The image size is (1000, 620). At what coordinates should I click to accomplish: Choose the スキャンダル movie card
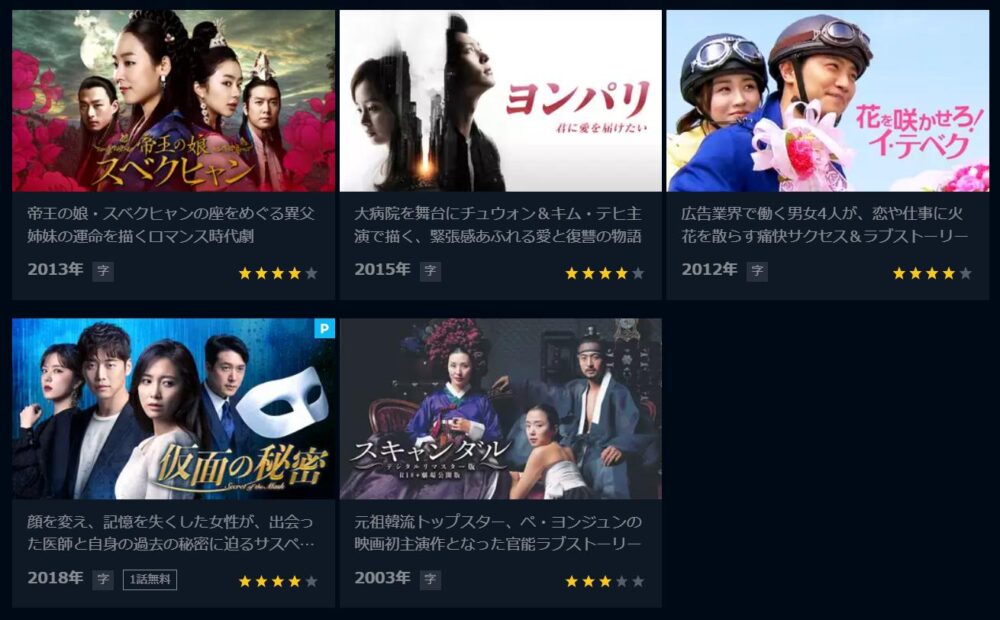tap(500, 409)
